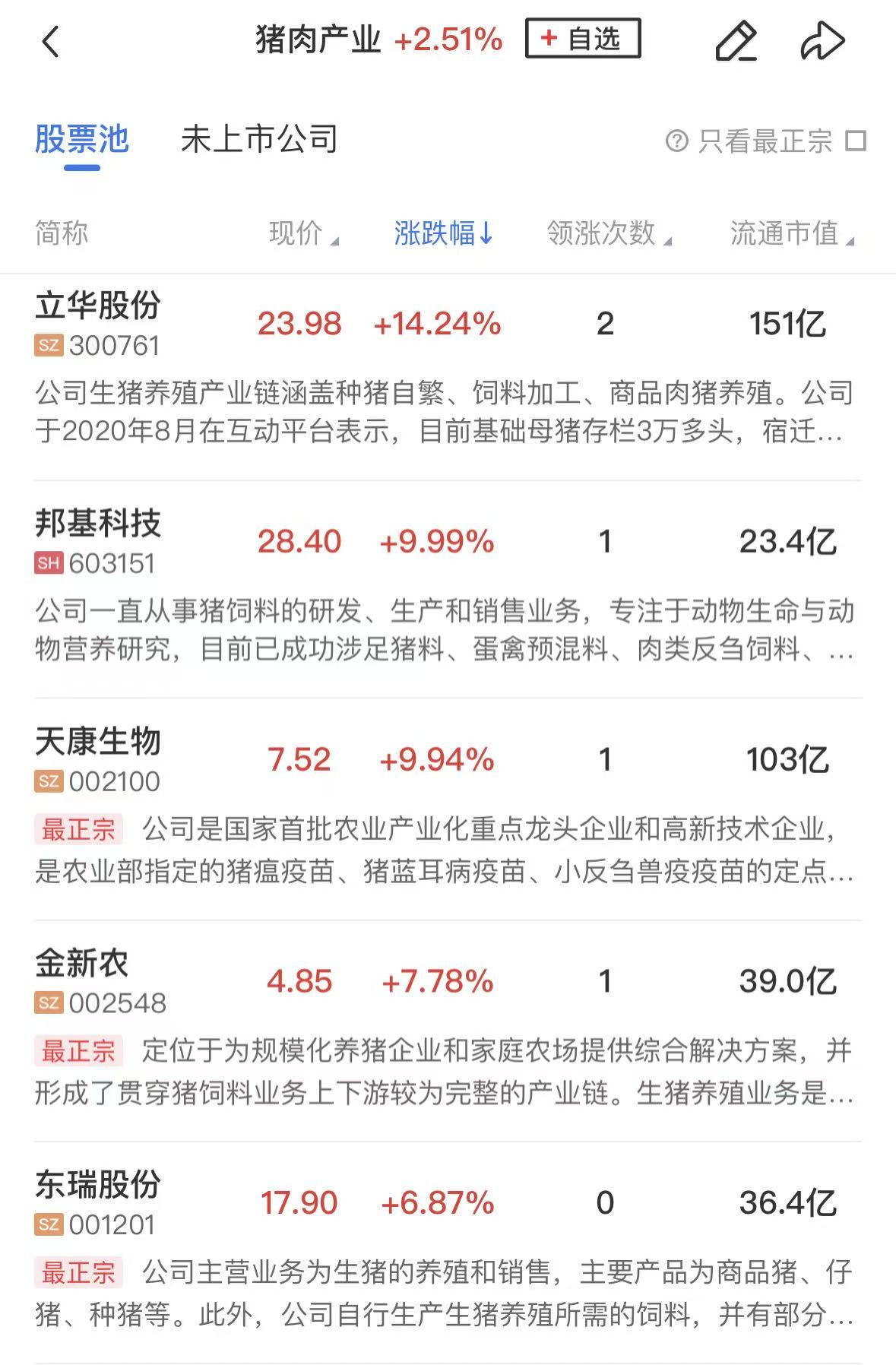Toggle sorting by 涨跌幅
The image size is (896, 1365).
444,233
